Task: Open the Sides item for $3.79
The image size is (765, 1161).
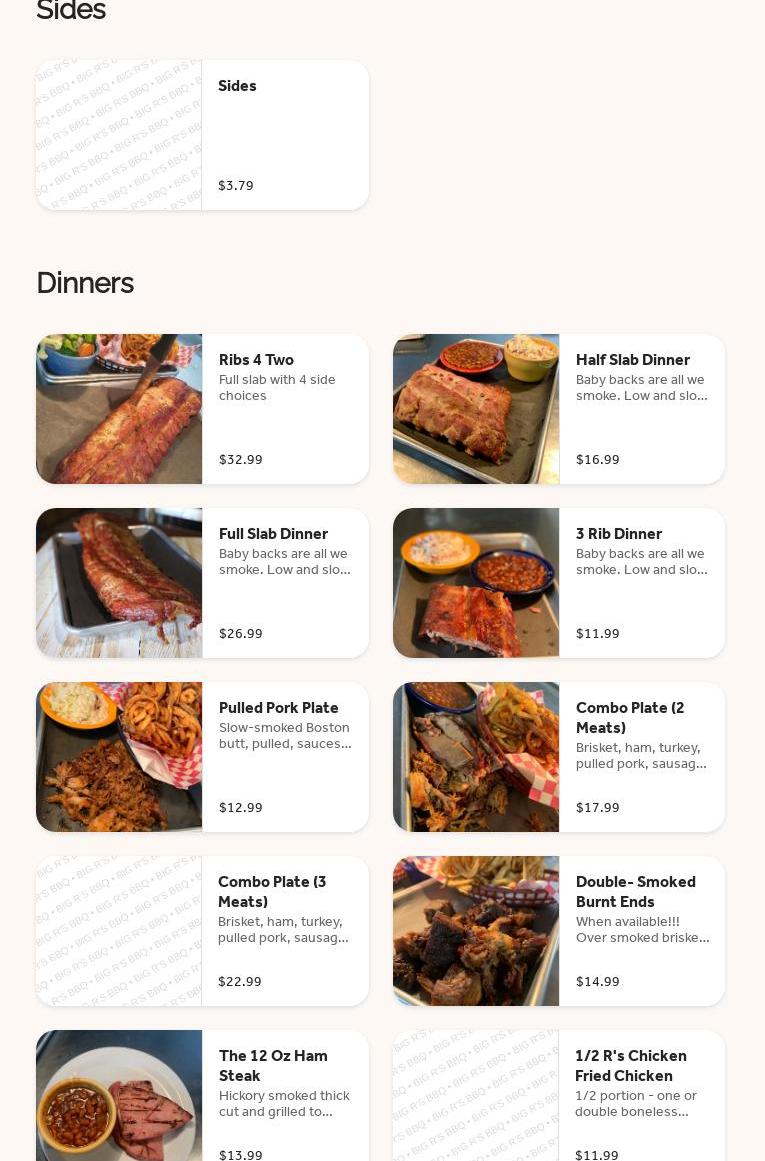Action: (x=202, y=135)
